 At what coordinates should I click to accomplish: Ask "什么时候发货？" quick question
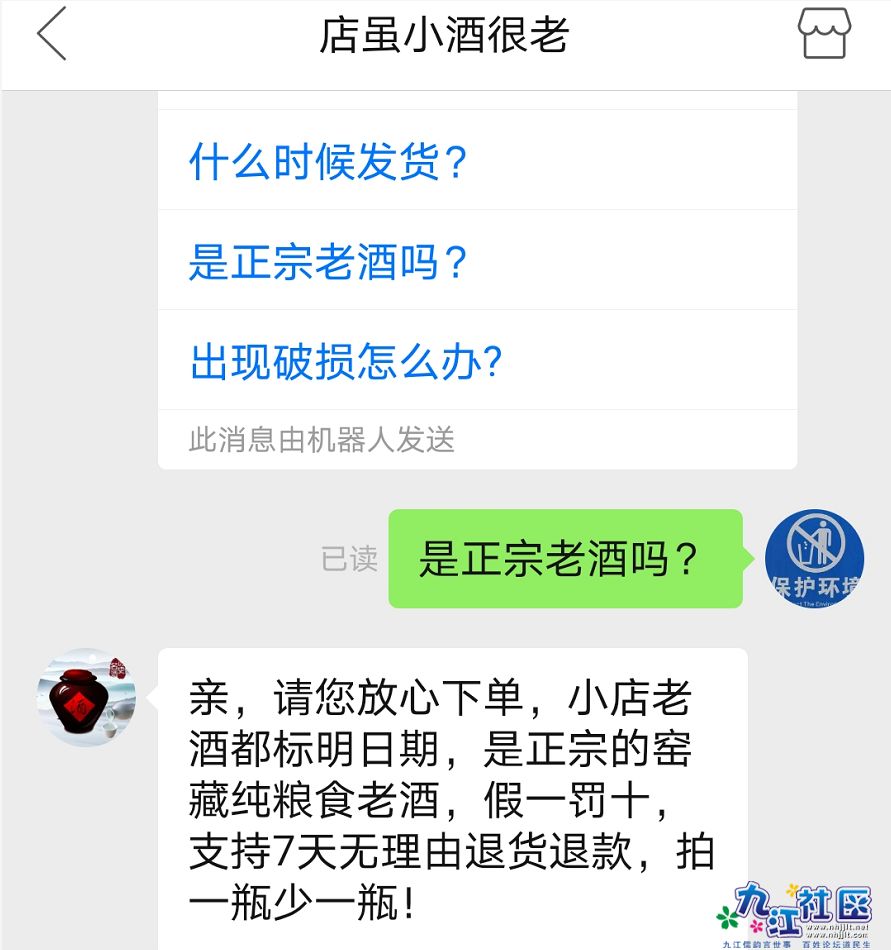[x=328, y=162]
